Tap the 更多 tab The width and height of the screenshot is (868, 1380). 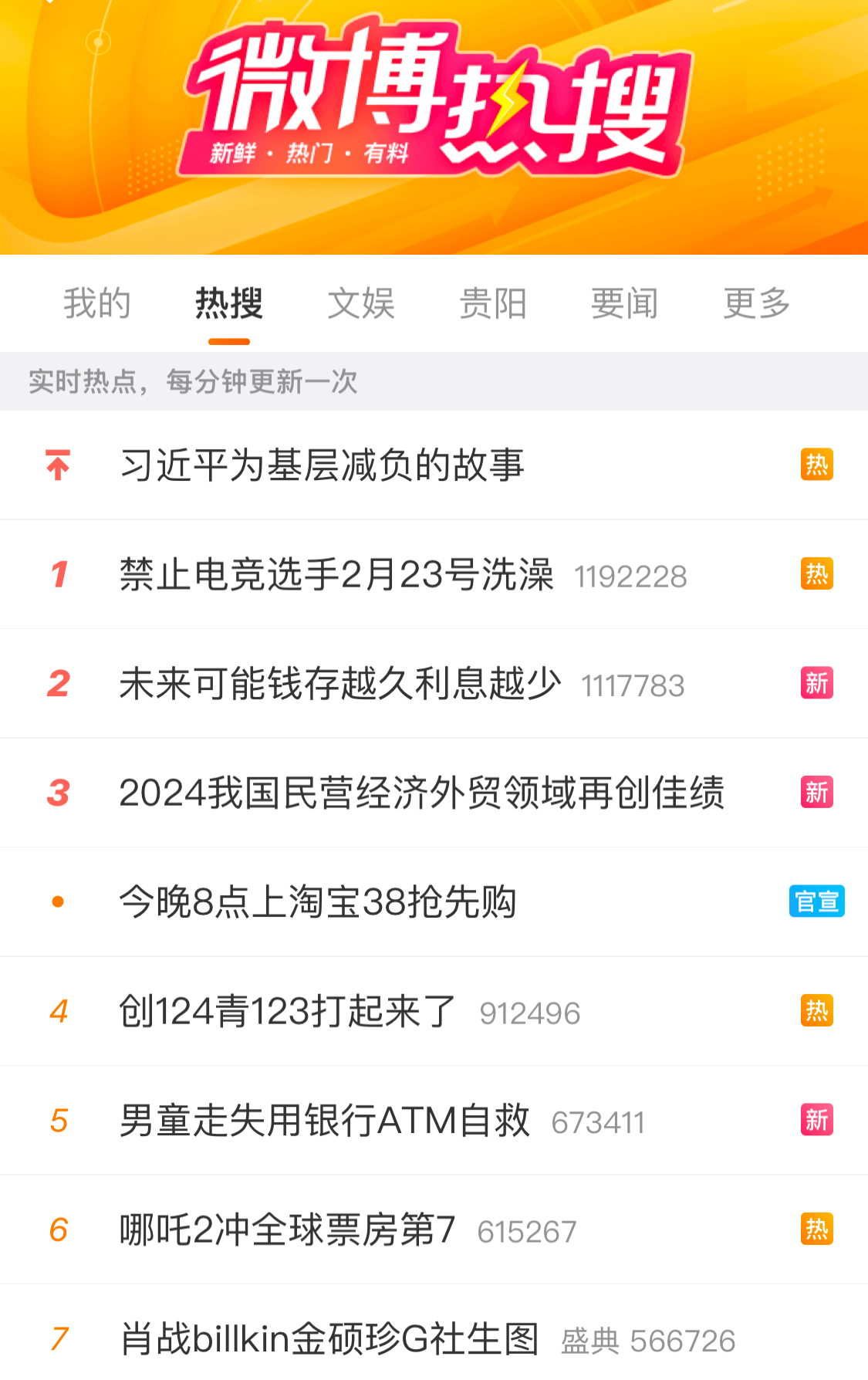pos(757,303)
